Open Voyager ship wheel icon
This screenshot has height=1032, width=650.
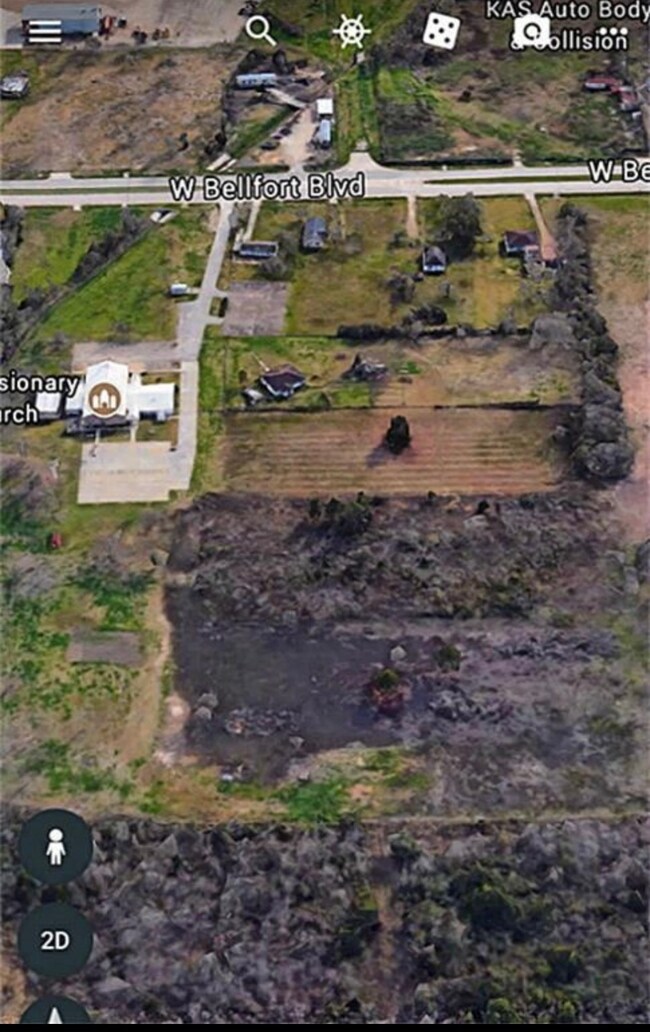pos(351,31)
